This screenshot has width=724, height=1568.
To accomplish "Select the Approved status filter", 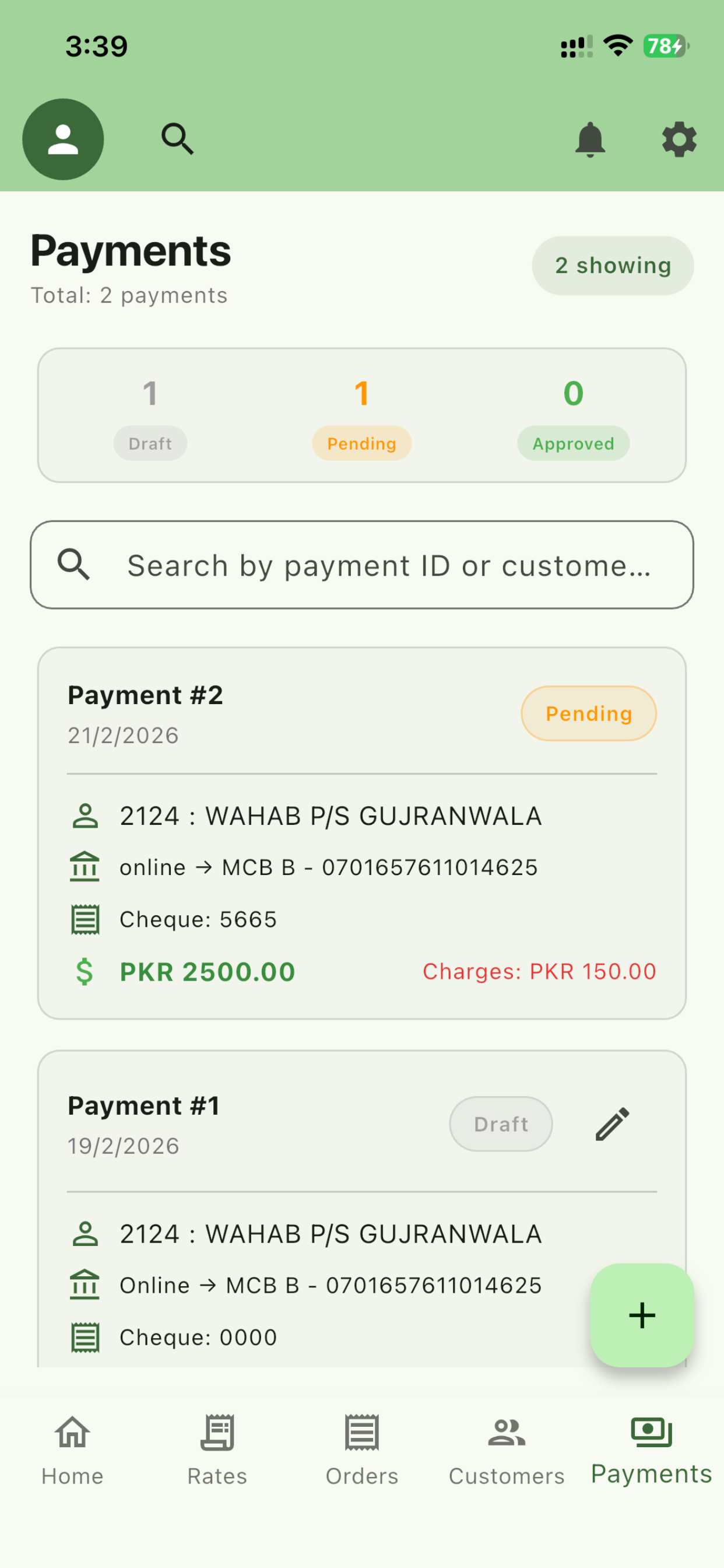I will [572, 443].
